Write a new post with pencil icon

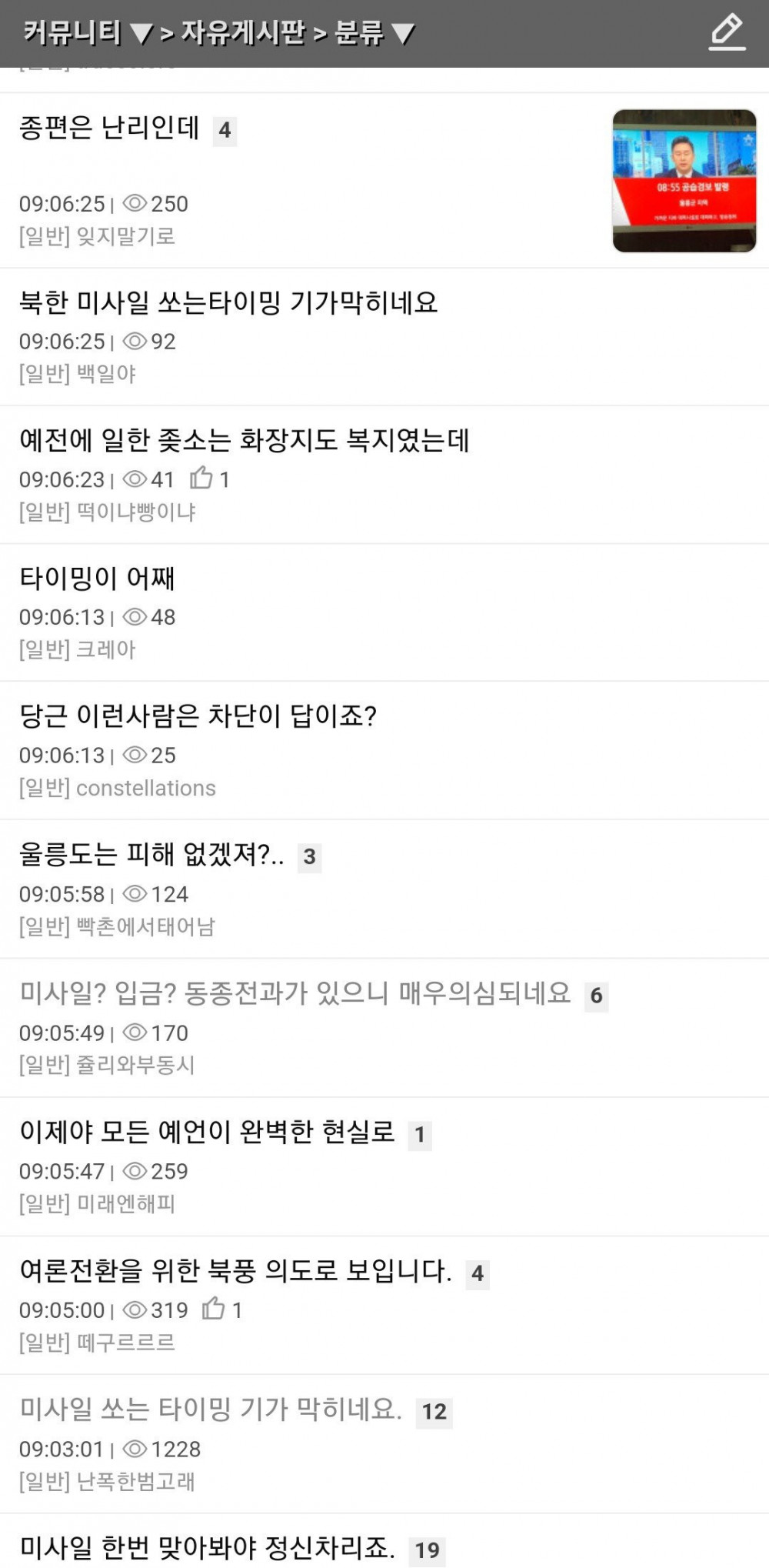(x=727, y=32)
